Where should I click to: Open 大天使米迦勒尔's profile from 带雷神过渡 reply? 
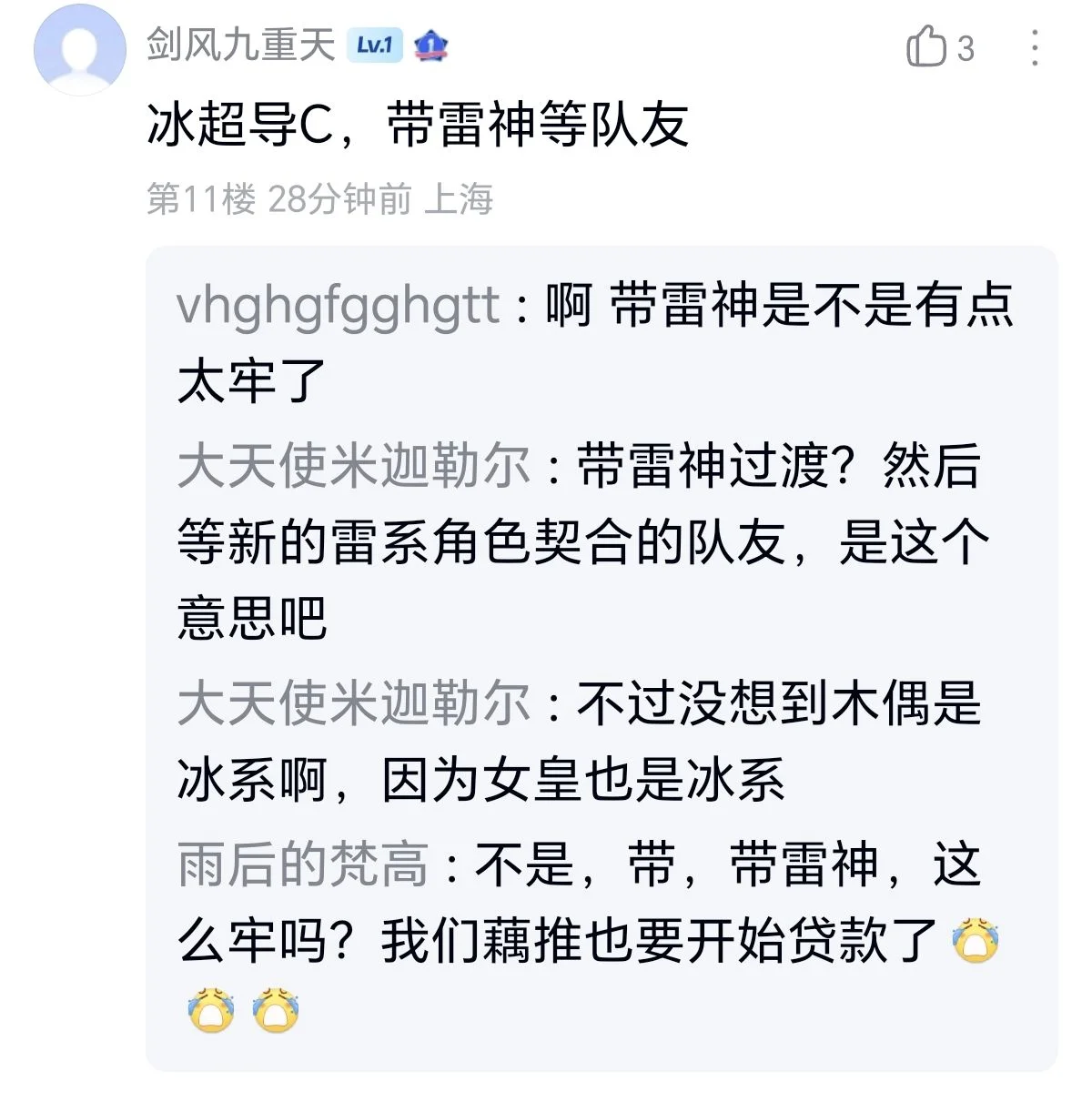click(354, 466)
